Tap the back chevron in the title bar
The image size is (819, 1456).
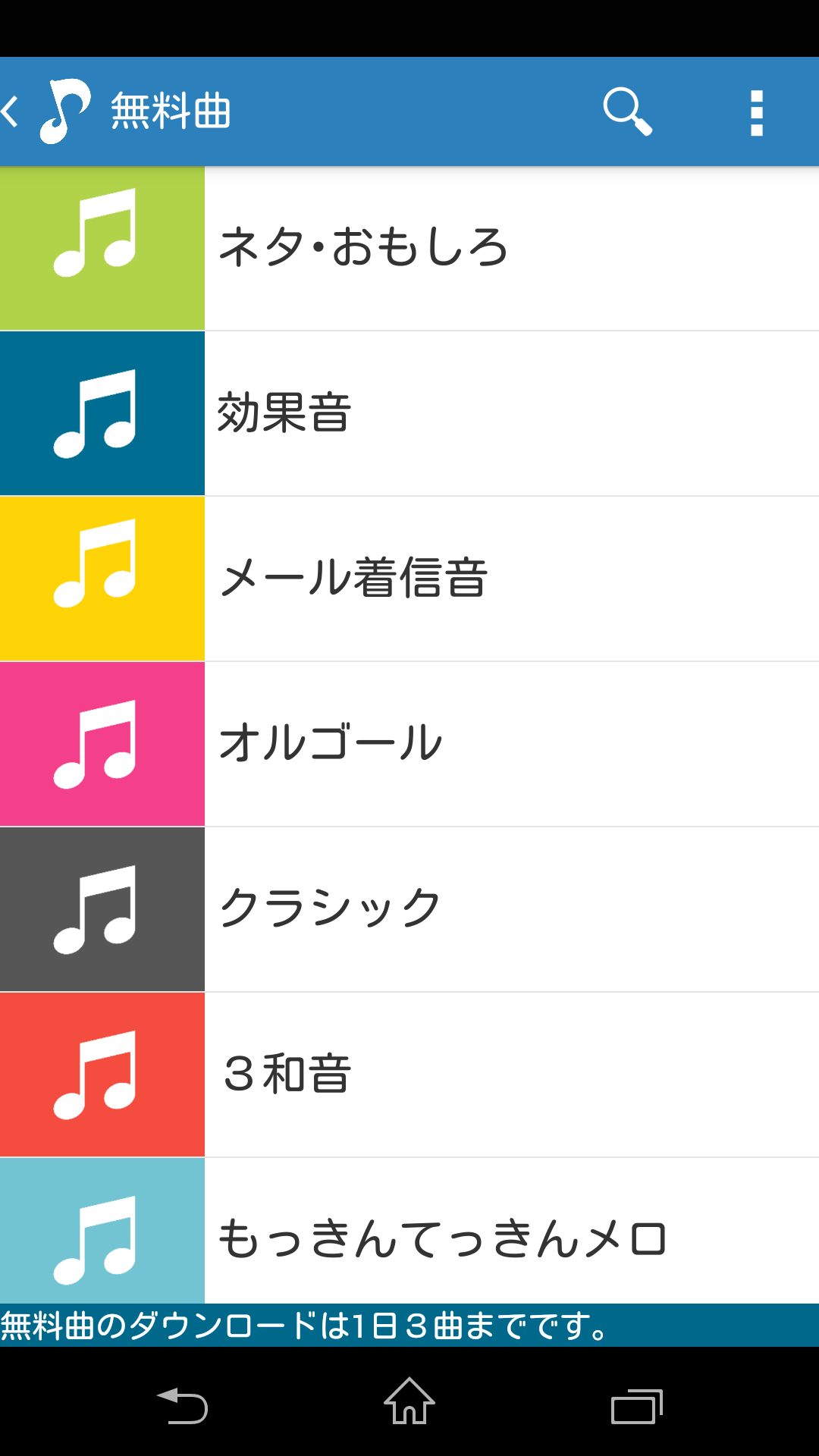coord(11,111)
